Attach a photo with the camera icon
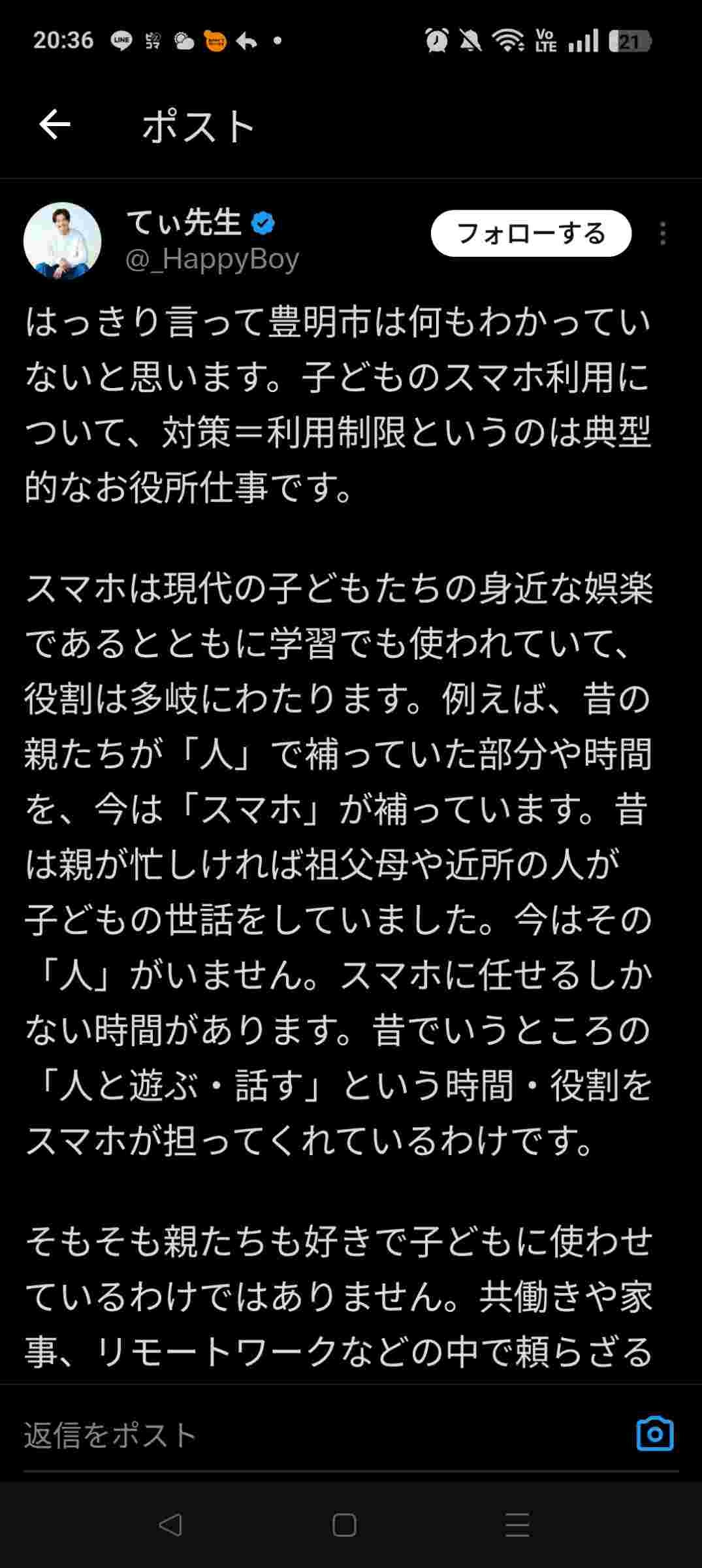This screenshot has height=1568, width=702. [654, 1434]
